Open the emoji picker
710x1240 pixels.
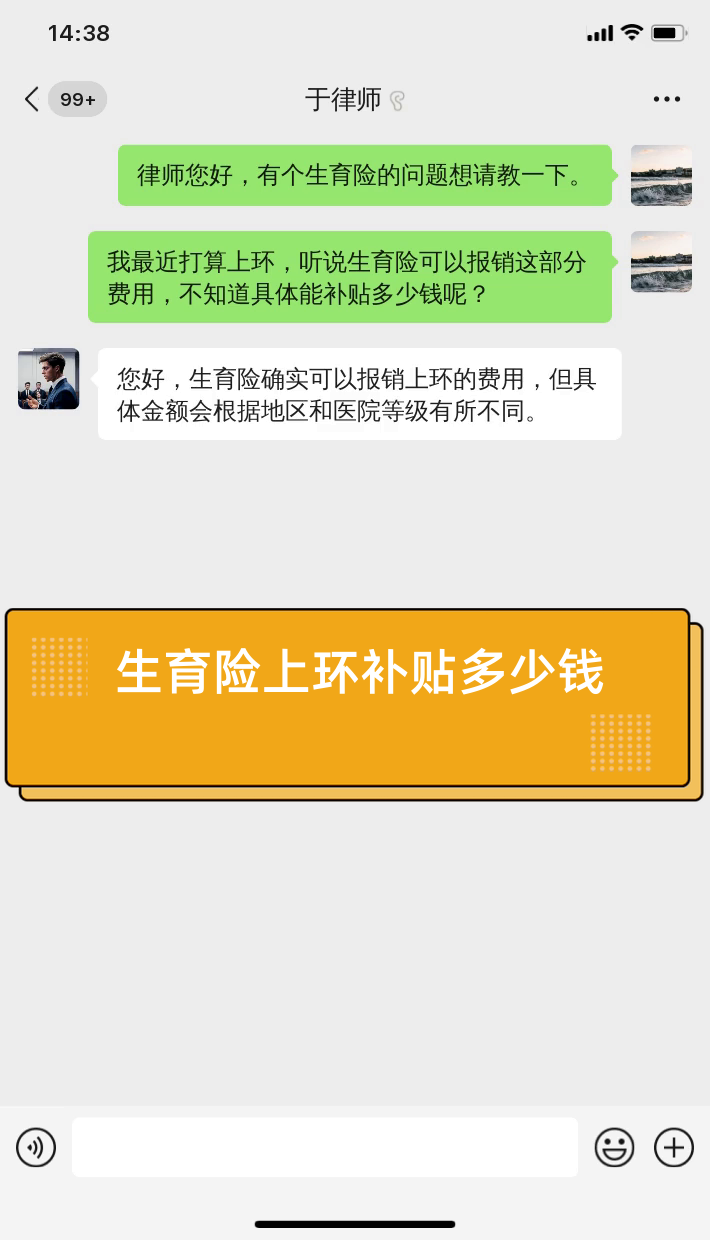614,1147
